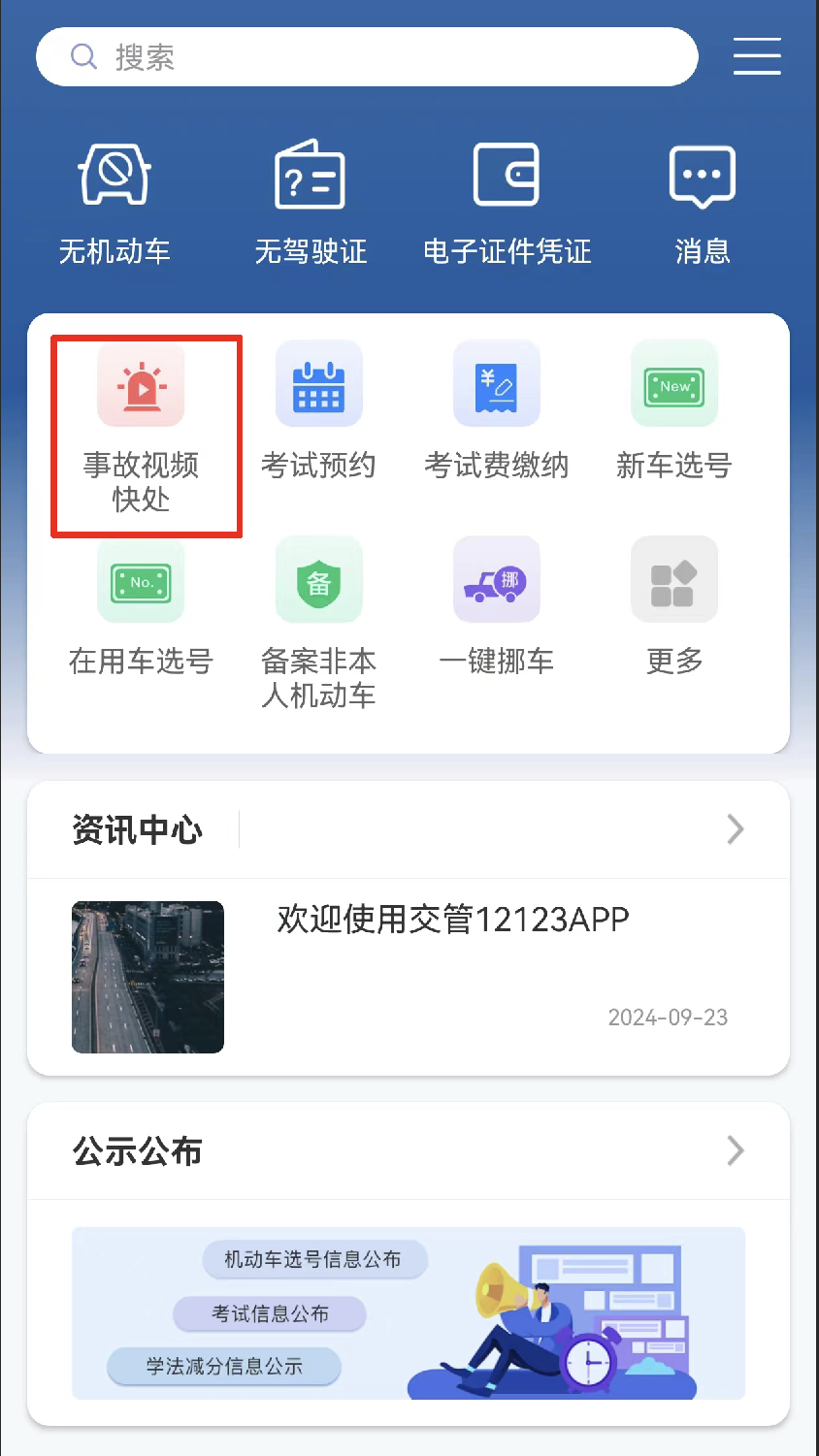Open 学法减分信息公示
This screenshot has width=819, height=1456.
[x=224, y=1366]
